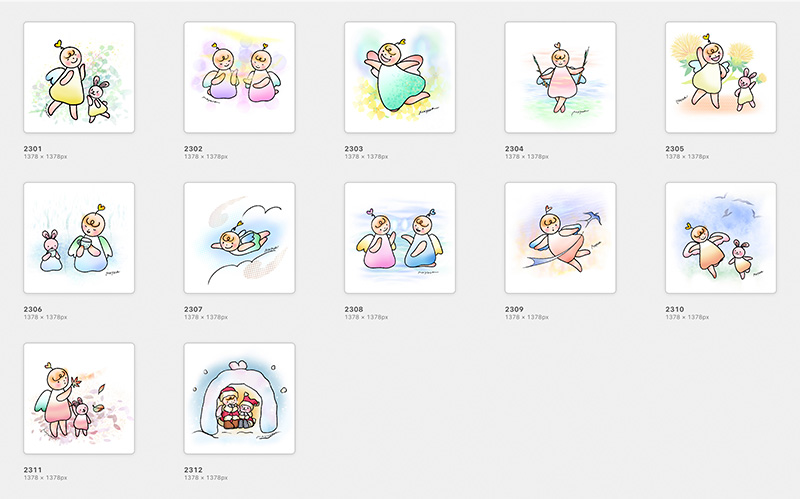The width and height of the screenshot is (800, 499).
Task: Open image 2301
Action: (79, 77)
